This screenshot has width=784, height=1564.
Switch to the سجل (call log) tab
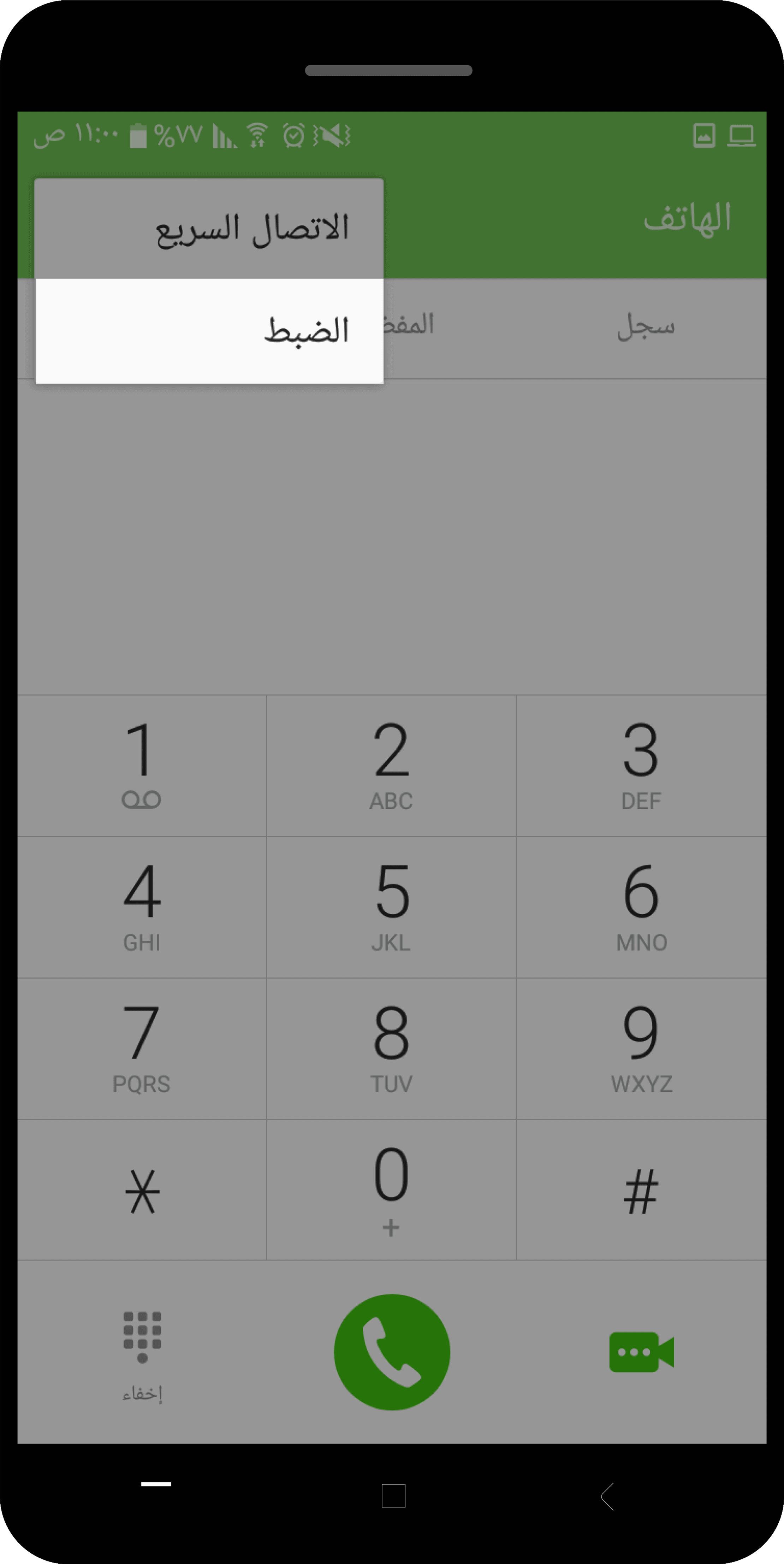645,327
